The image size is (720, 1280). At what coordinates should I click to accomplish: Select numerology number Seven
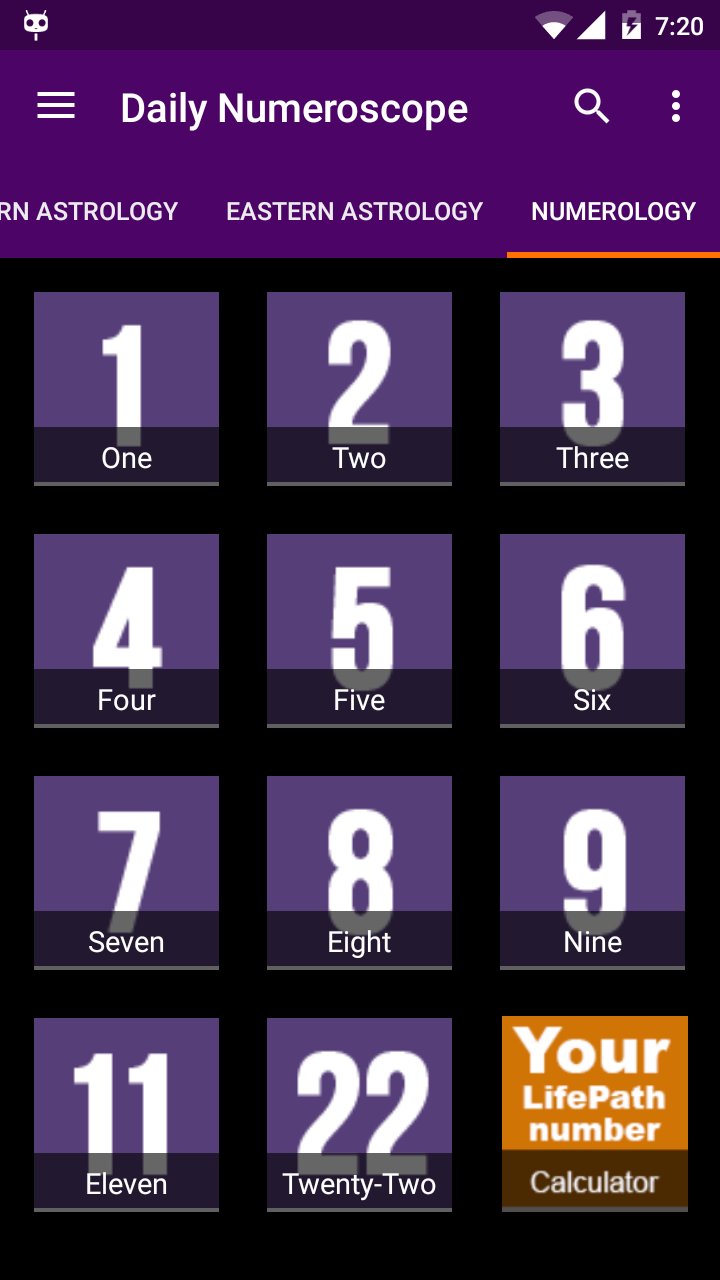click(125, 870)
